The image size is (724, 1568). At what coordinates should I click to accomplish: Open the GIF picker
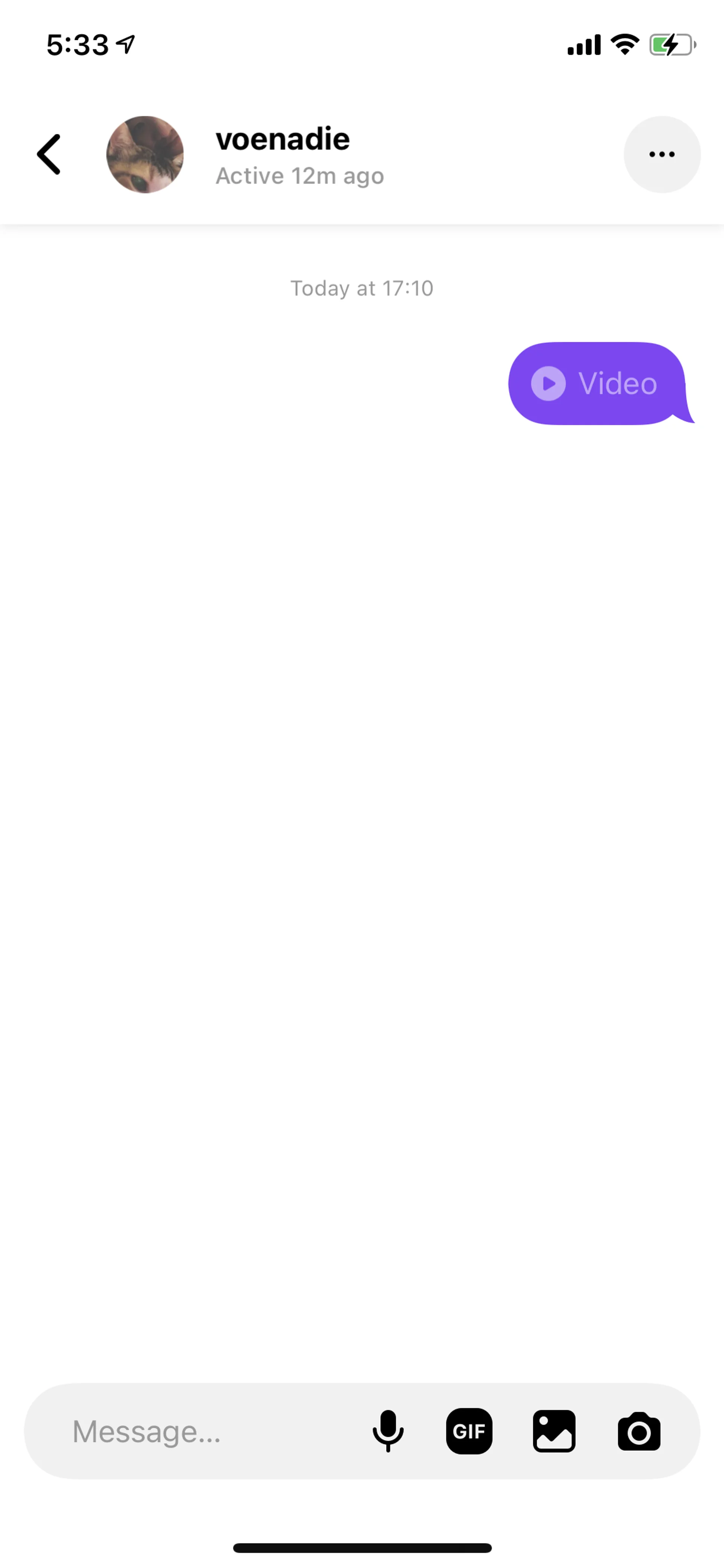coord(469,1431)
